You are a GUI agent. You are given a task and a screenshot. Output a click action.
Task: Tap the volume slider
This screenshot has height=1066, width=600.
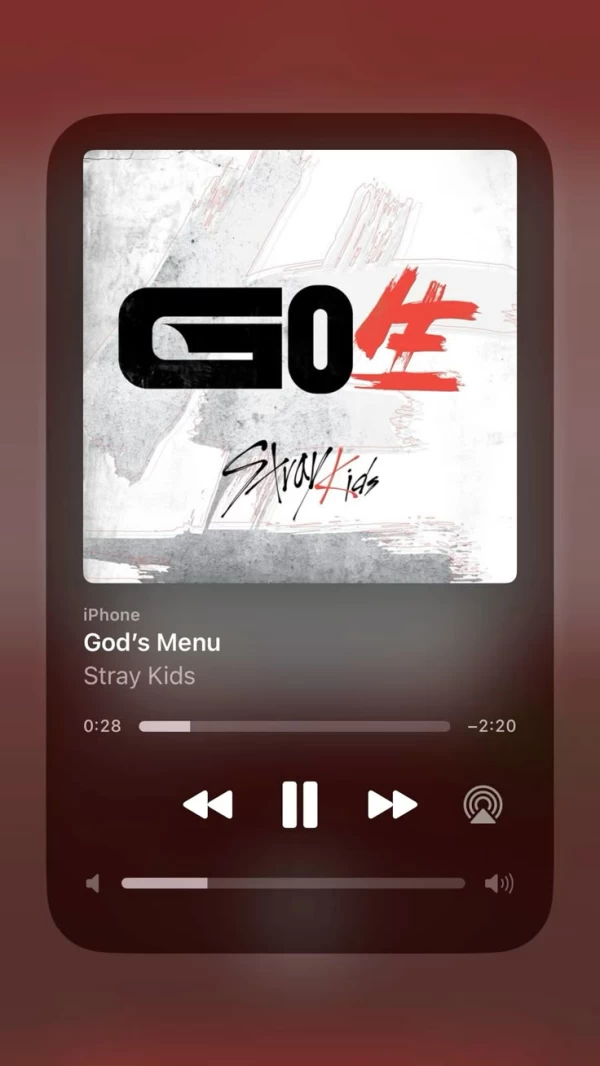(293, 883)
